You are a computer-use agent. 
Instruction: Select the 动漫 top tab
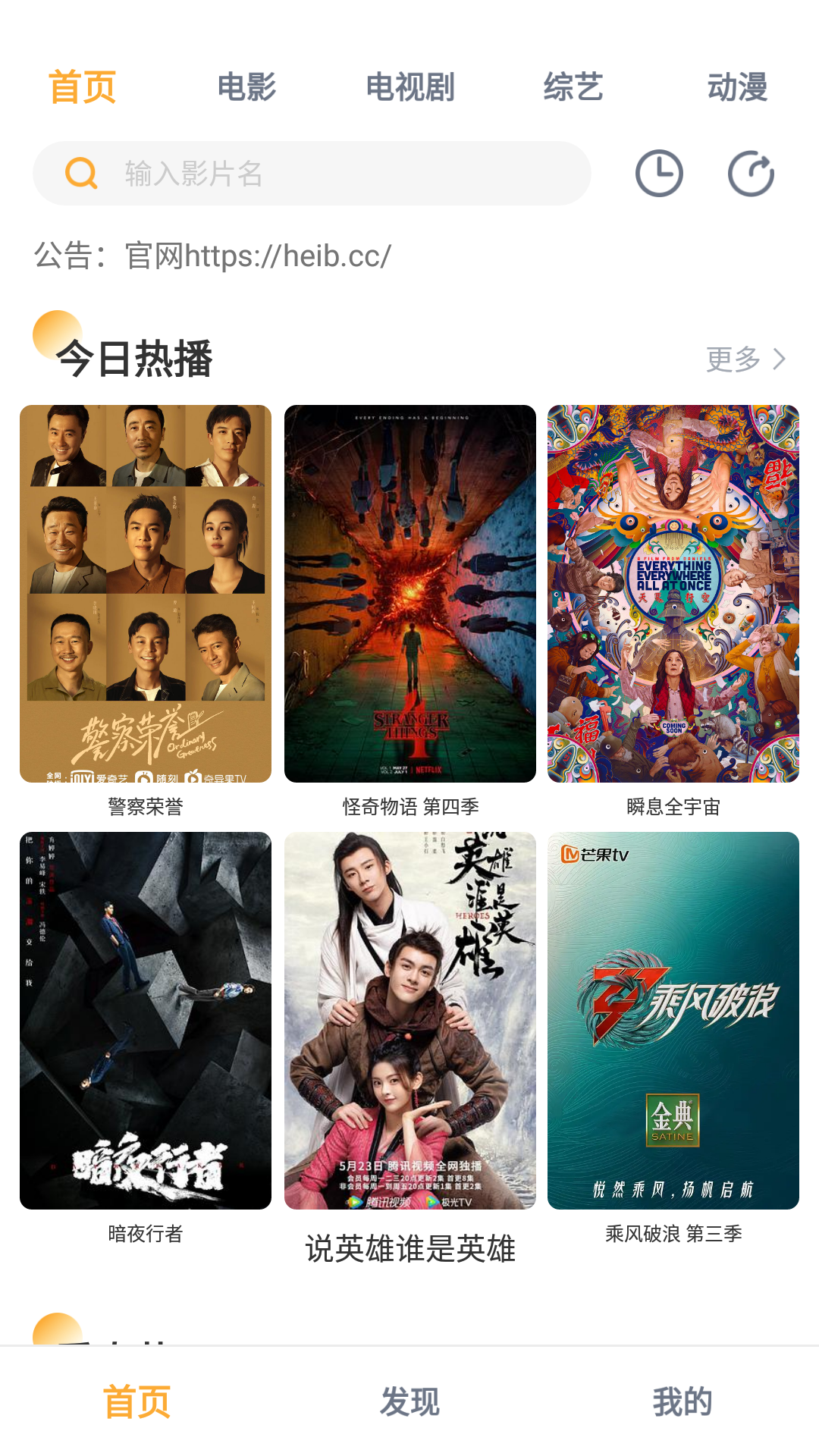737,87
